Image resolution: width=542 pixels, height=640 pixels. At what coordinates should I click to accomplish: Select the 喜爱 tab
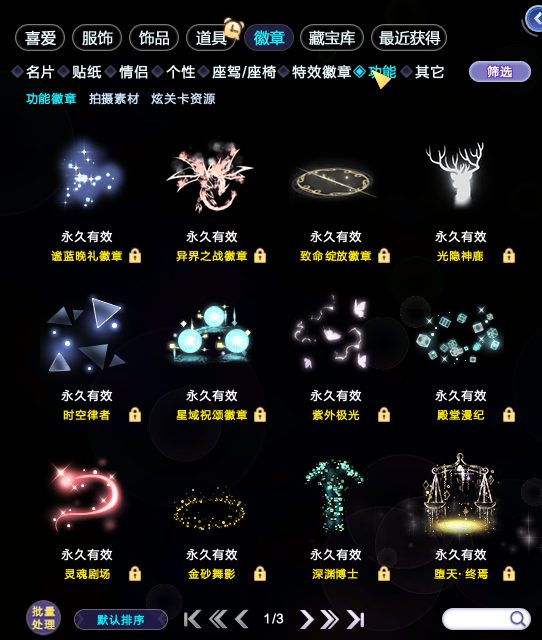[x=40, y=38]
